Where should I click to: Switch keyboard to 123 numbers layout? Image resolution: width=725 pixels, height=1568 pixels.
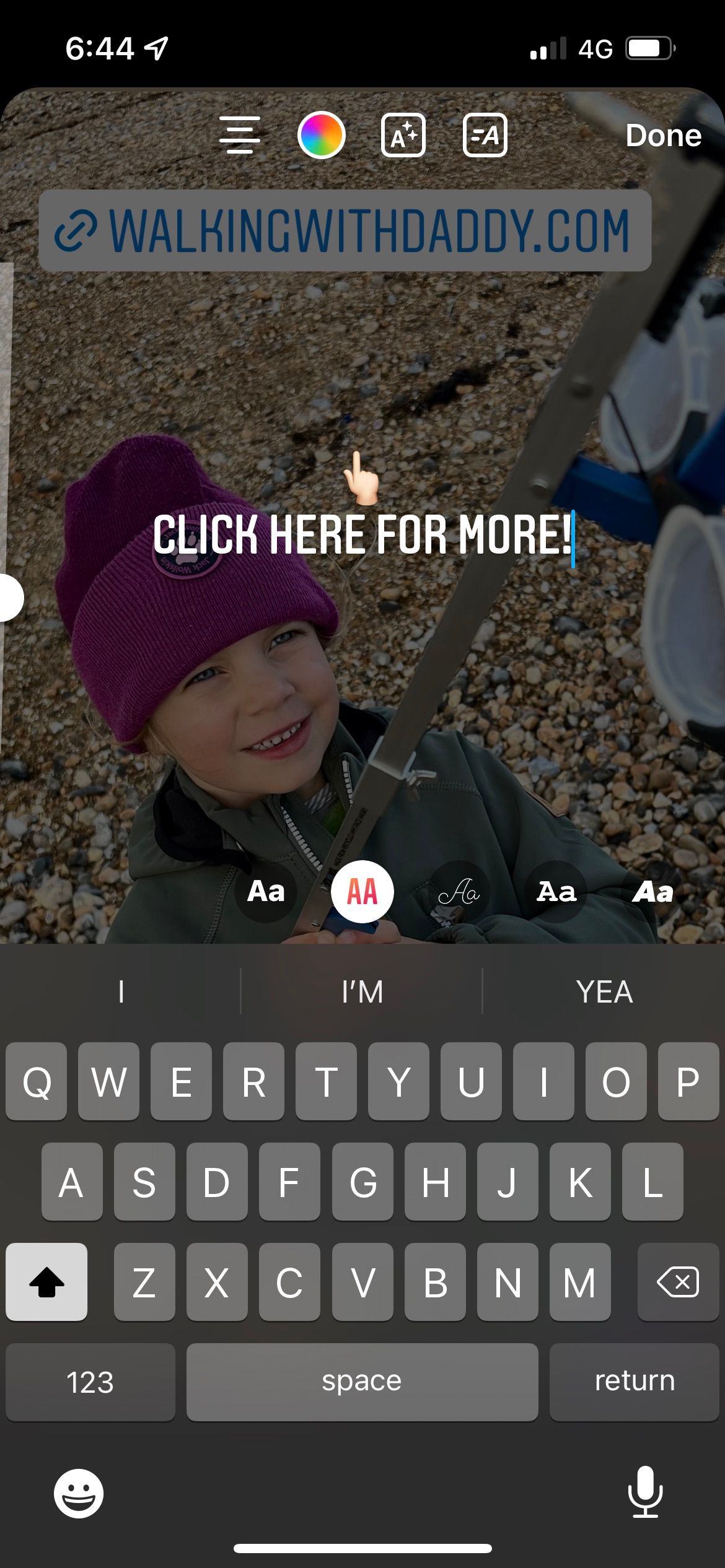tap(90, 1382)
